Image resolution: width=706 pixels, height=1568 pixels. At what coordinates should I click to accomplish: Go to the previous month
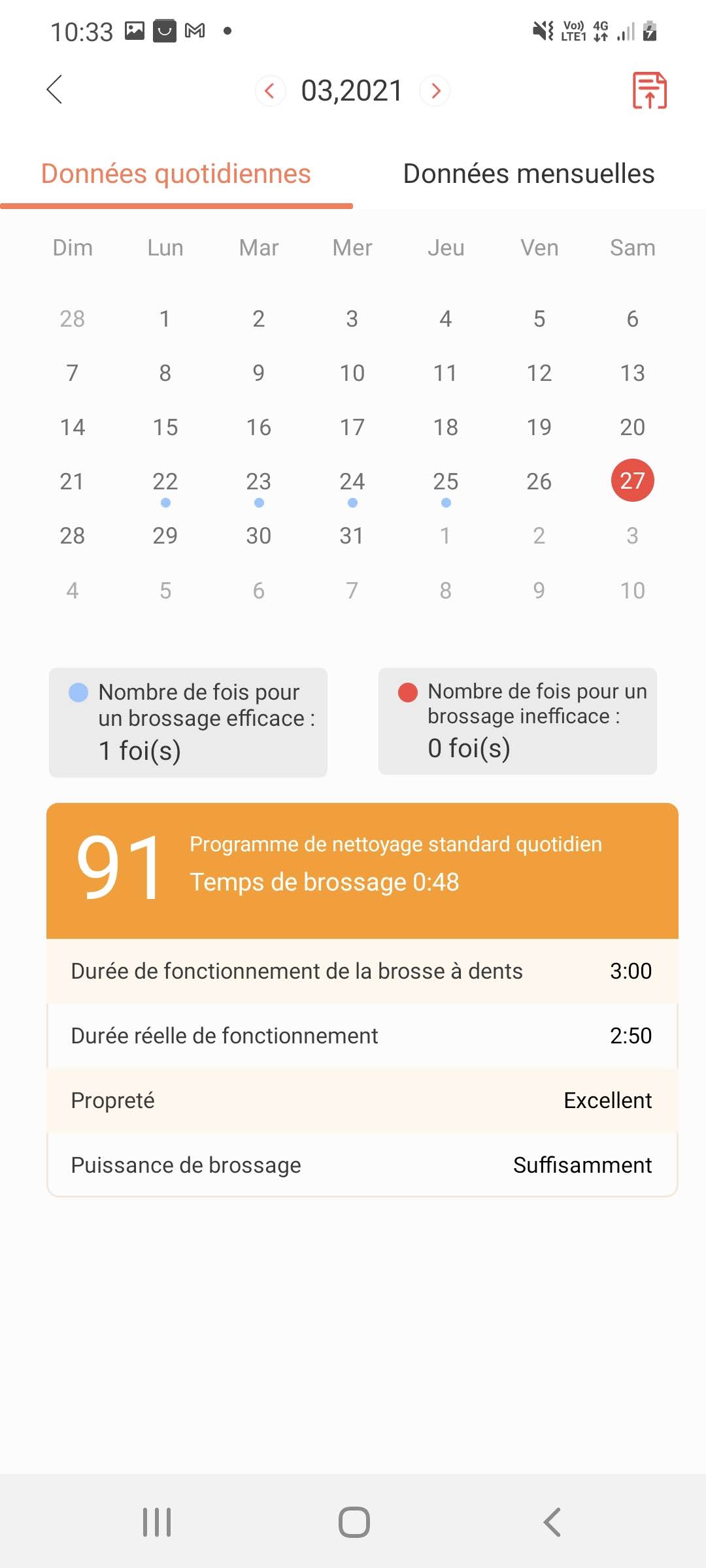pyautogui.click(x=270, y=90)
